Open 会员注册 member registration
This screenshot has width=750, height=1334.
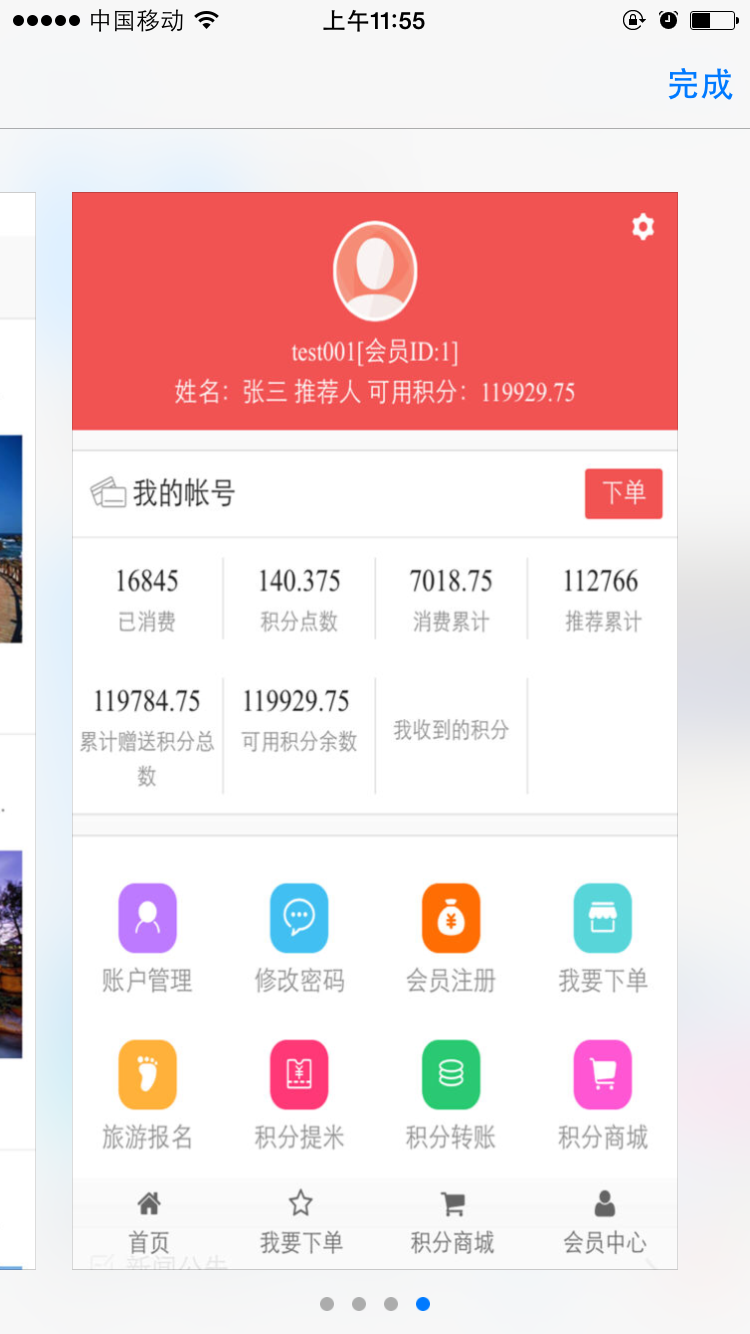pyautogui.click(x=451, y=936)
